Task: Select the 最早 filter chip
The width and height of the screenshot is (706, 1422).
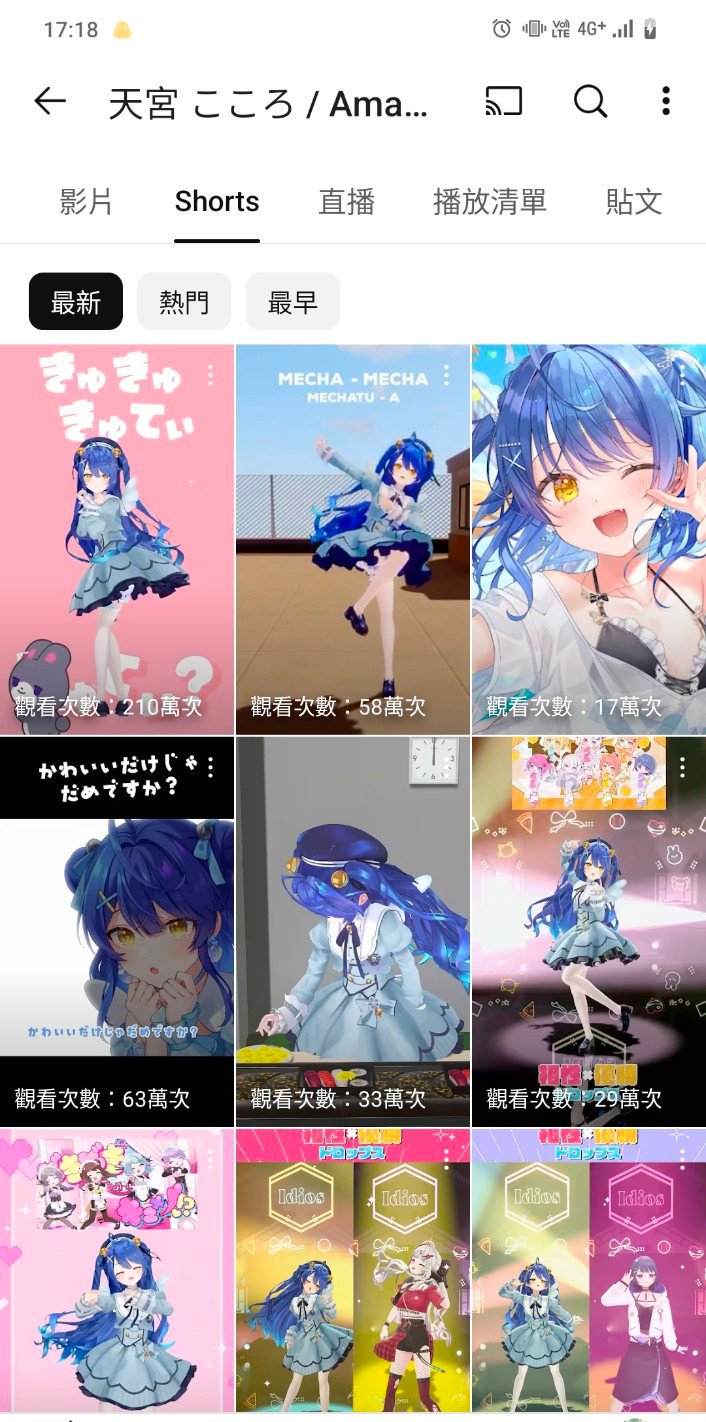Action: (x=292, y=302)
